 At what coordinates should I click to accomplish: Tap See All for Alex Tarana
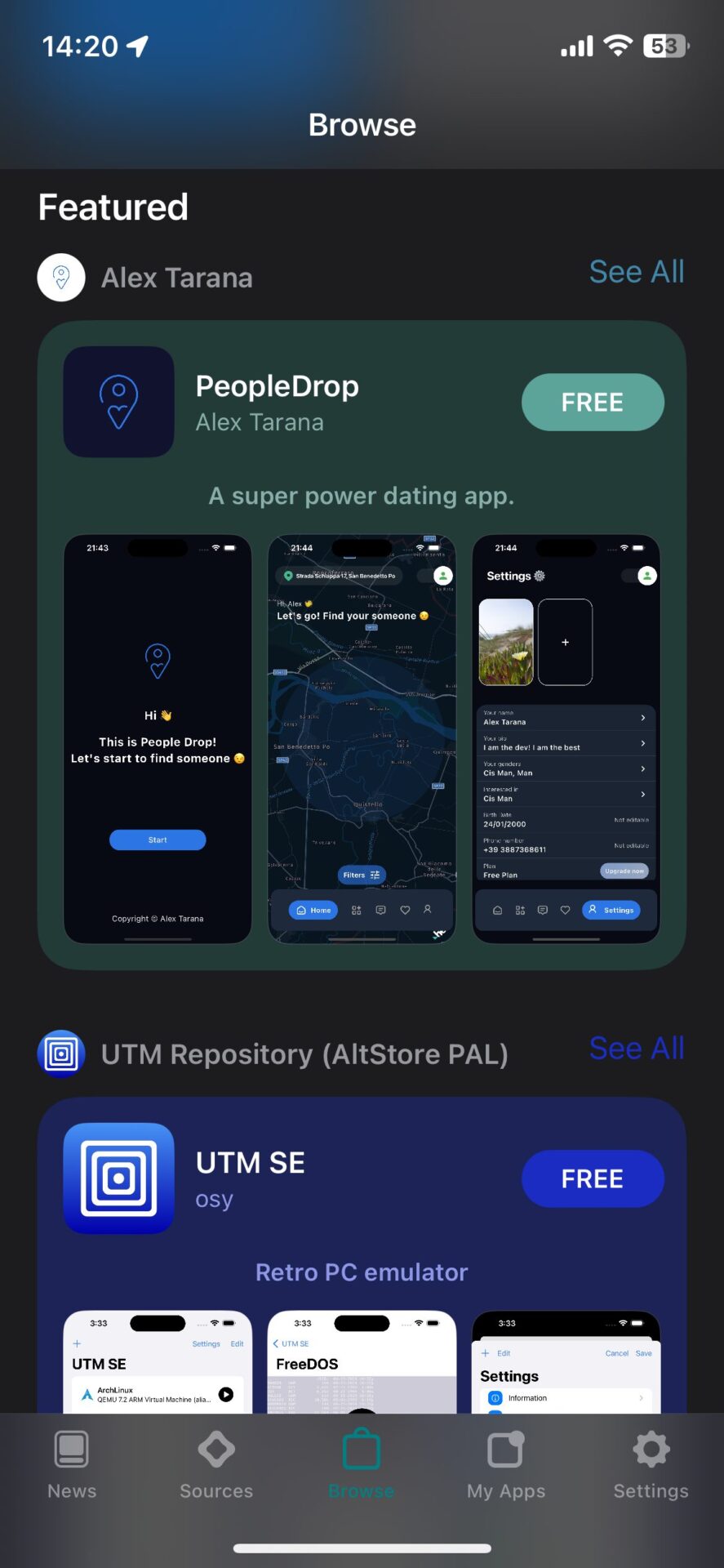pos(637,272)
